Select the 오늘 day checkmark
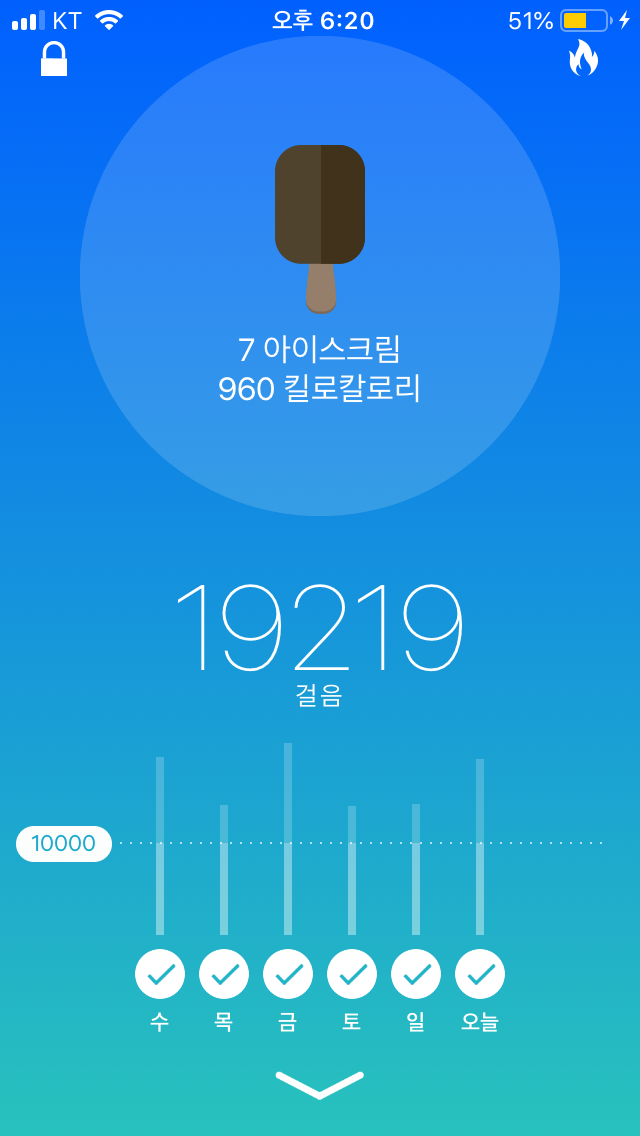640x1136 pixels. coord(480,974)
